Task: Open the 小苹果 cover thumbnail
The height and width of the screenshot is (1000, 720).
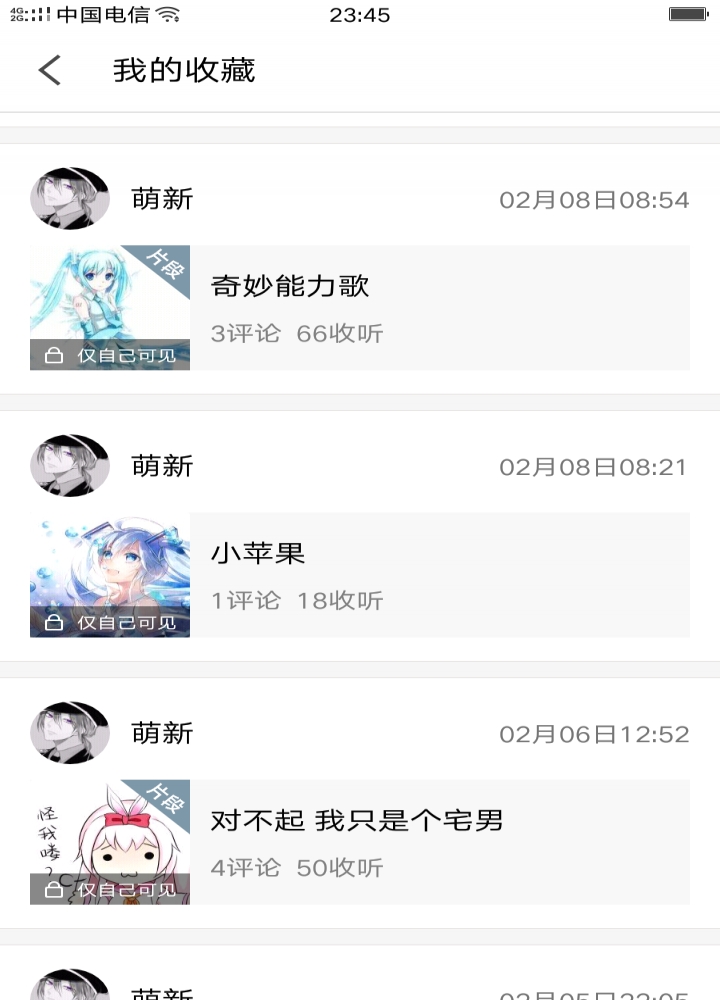Action: coord(110,575)
